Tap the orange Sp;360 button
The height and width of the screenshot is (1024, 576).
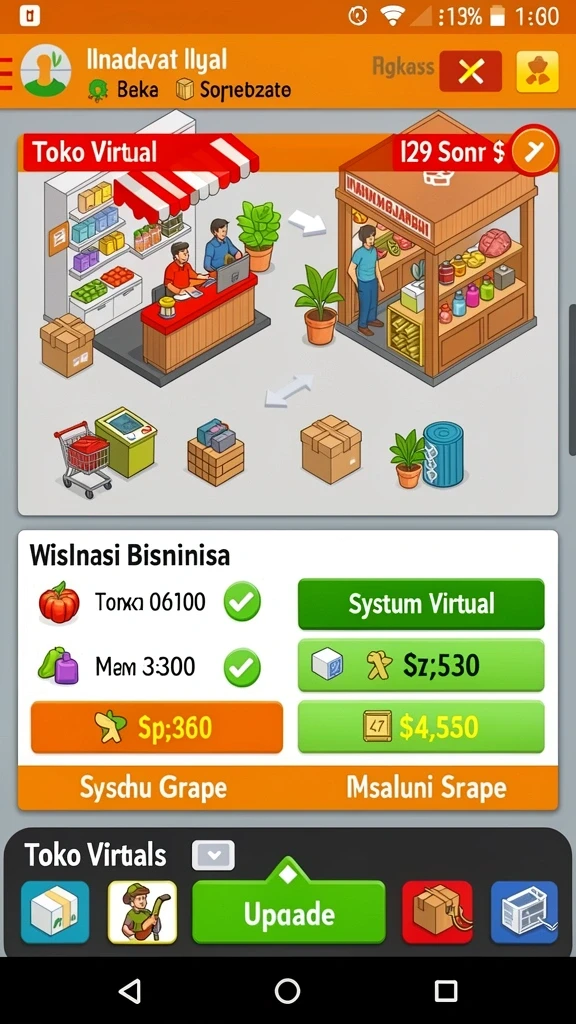click(157, 728)
